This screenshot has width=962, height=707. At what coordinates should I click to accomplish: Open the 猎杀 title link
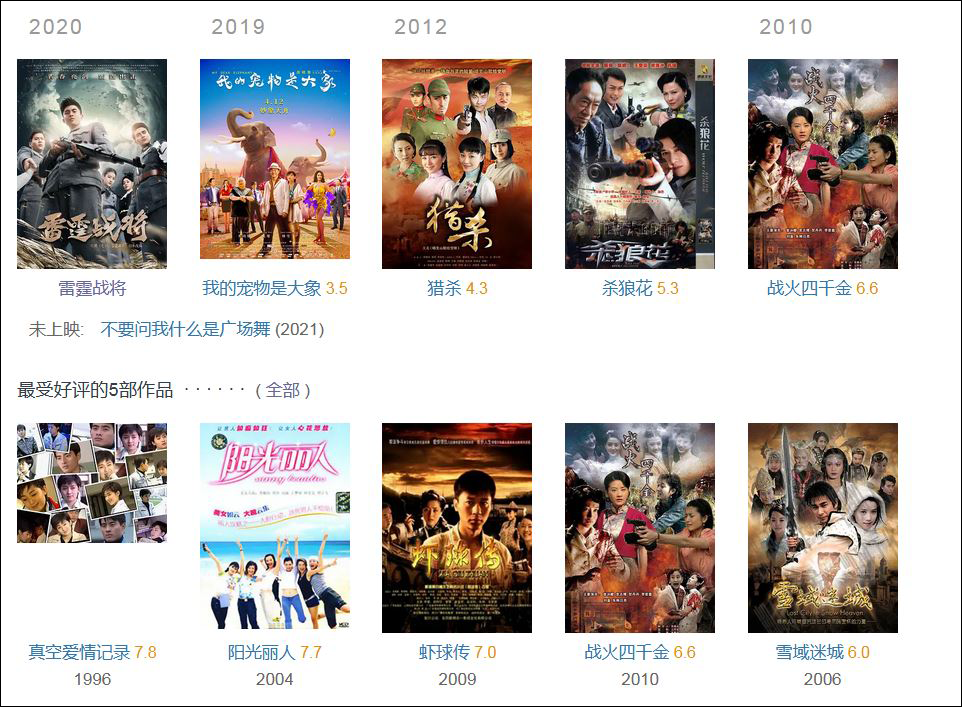pyautogui.click(x=444, y=289)
